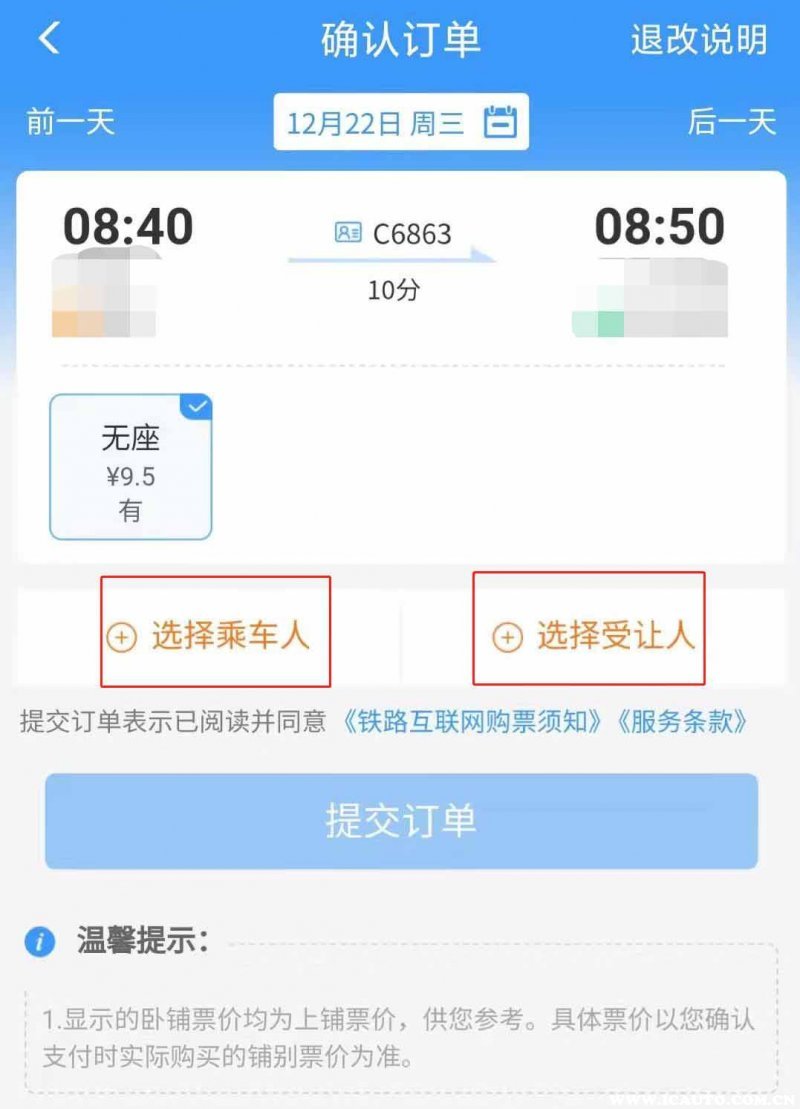Switch to 后一天 (next day)
800x1109 pixels.
731,122
